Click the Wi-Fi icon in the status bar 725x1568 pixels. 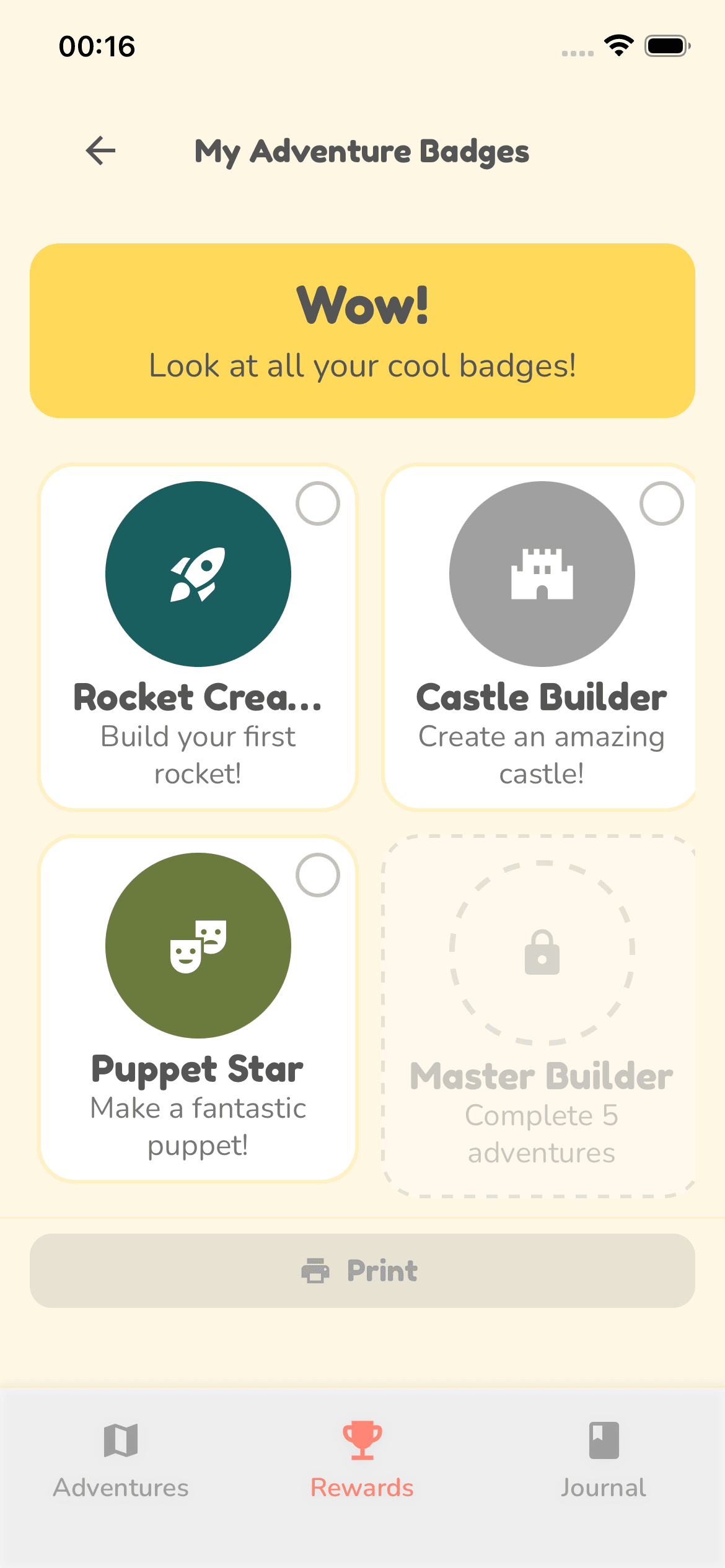pos(618,43)
